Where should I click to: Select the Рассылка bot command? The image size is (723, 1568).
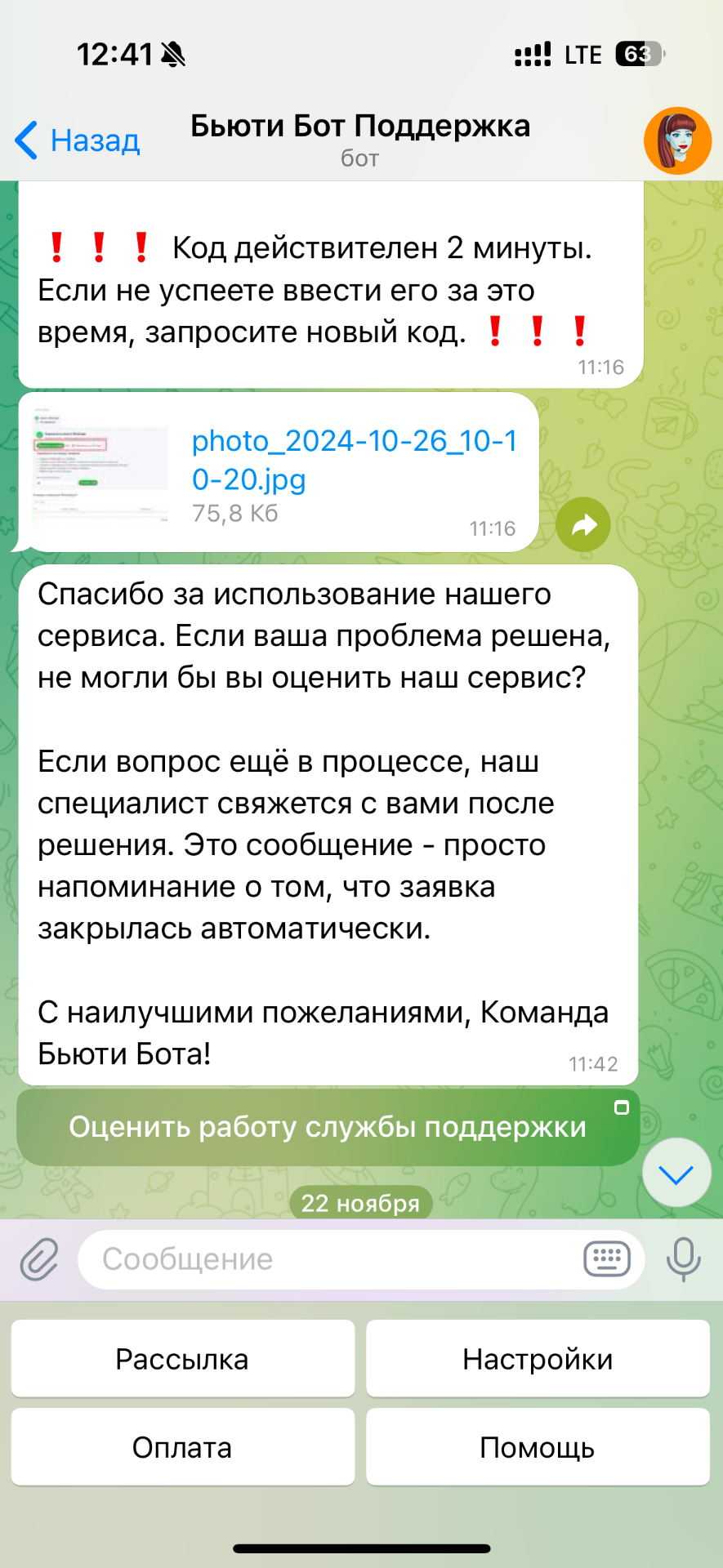pyautogui.click(x=182, y=1359)
